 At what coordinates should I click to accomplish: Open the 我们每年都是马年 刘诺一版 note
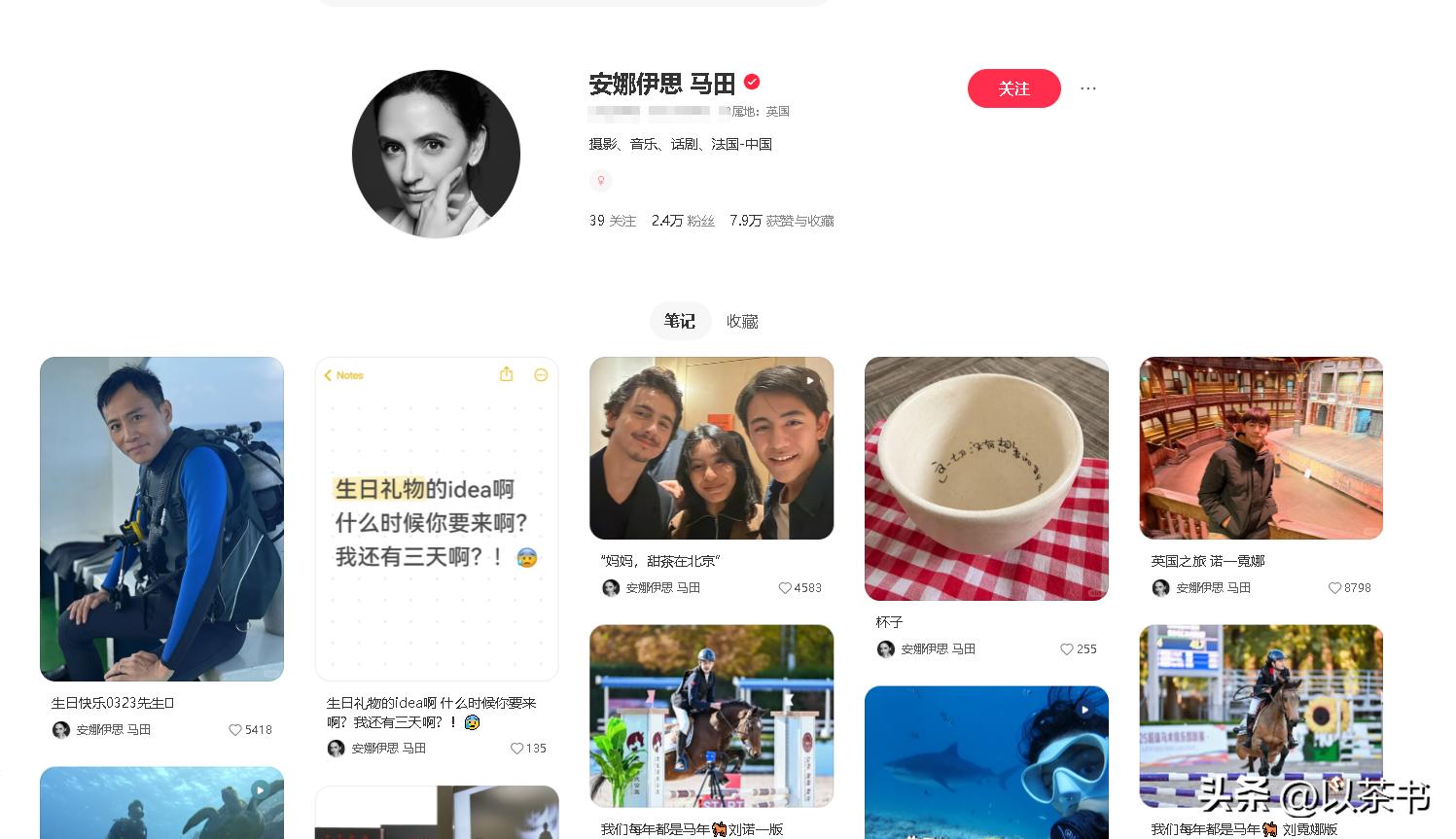click(711, 716)
